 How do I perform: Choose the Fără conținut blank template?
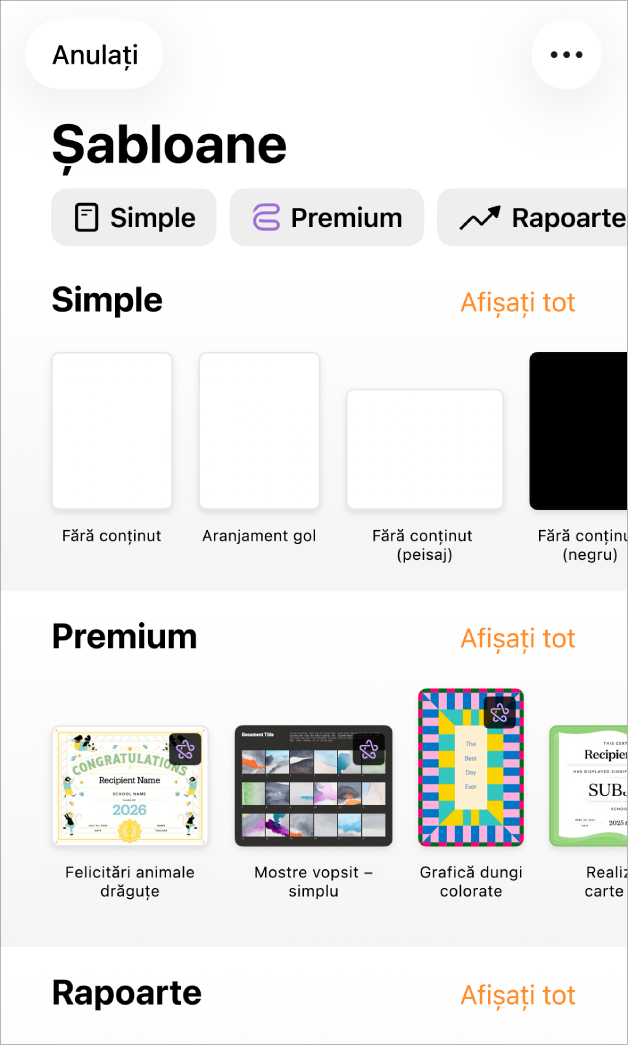click(112, 431)
